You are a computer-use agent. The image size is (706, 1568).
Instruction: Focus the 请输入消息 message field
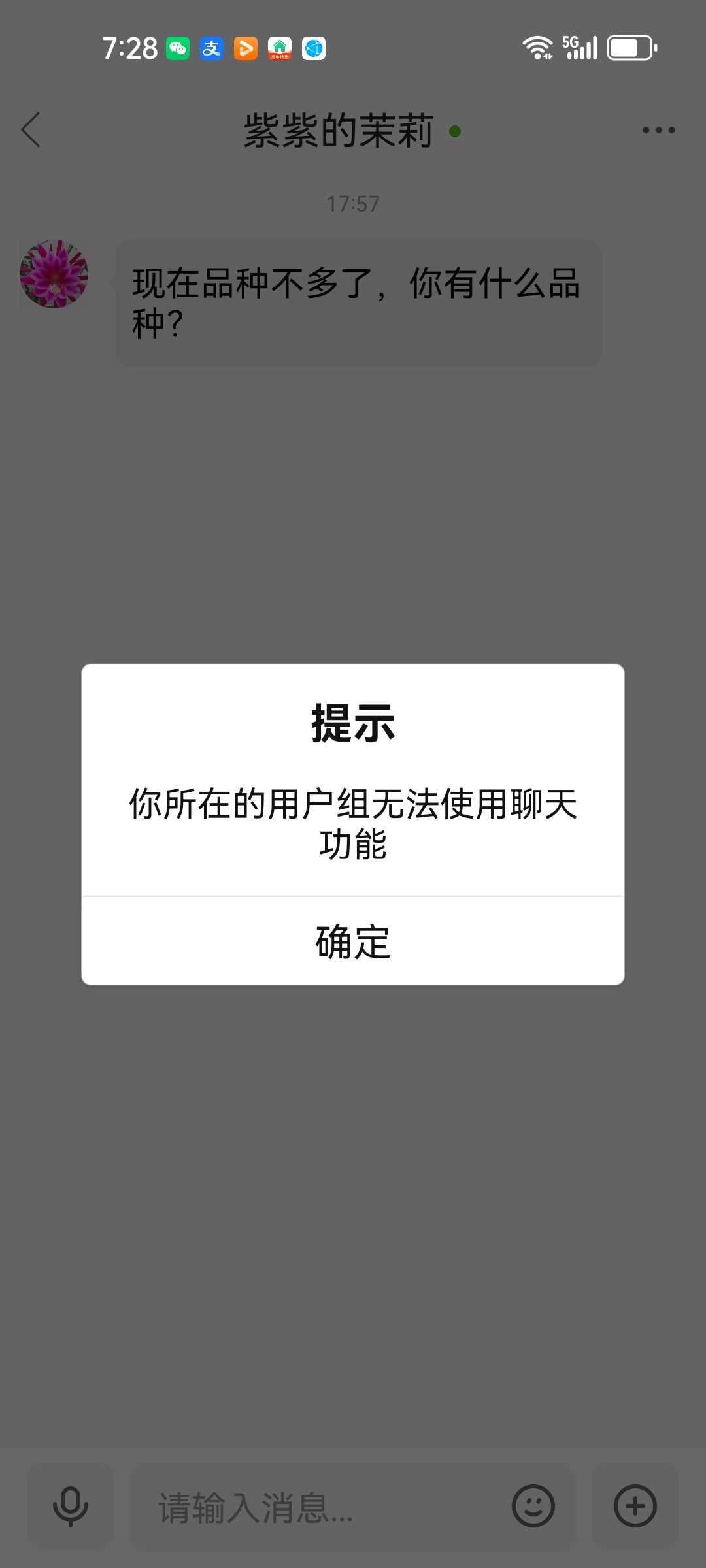(320, 1507)
